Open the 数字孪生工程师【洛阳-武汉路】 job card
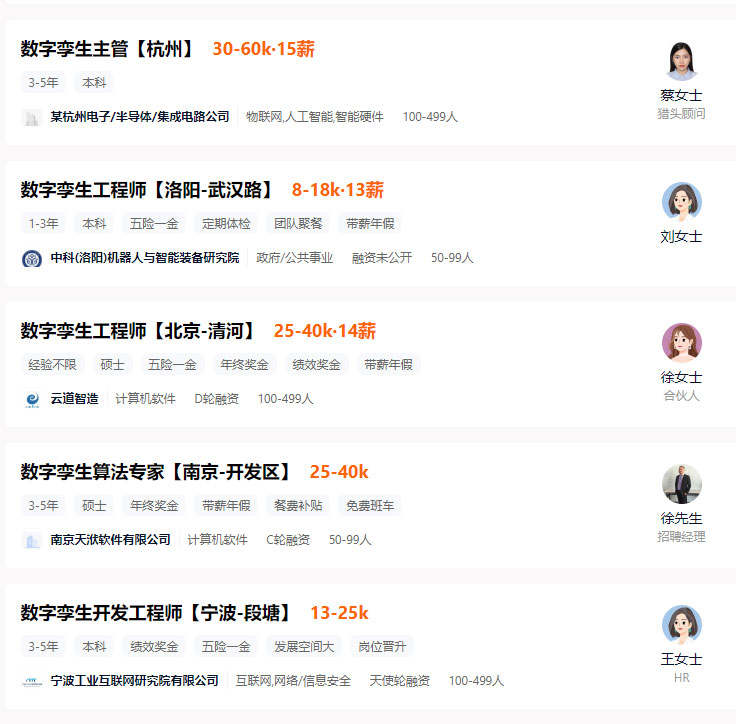 click(x=147, y=190)
